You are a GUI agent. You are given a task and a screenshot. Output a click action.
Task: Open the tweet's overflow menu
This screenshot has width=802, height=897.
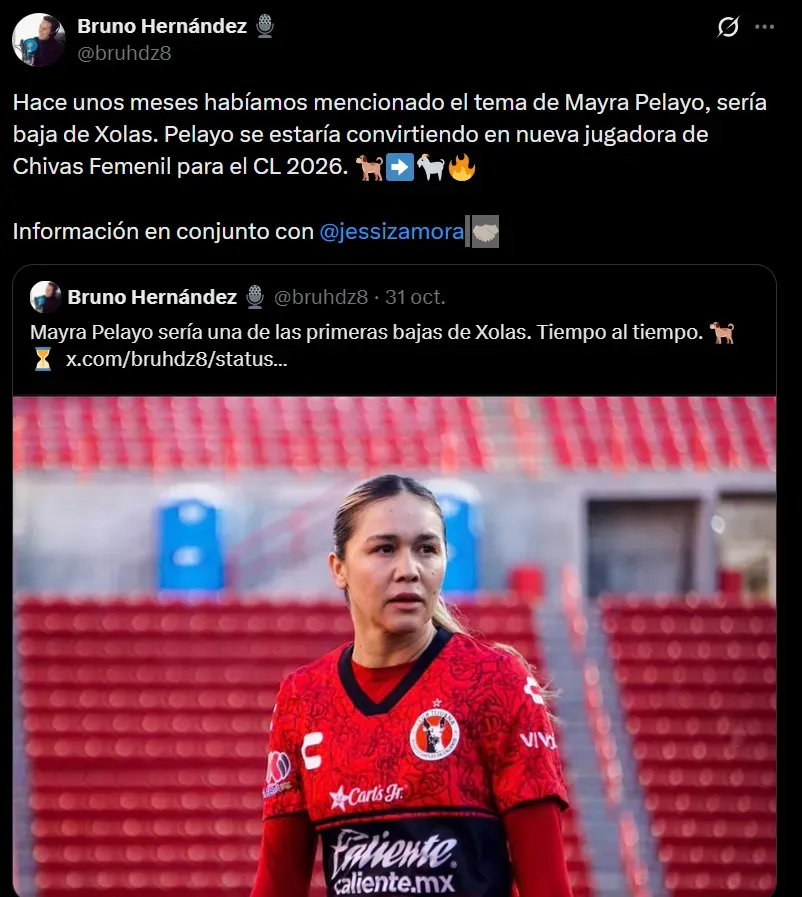tap(765, 28)
